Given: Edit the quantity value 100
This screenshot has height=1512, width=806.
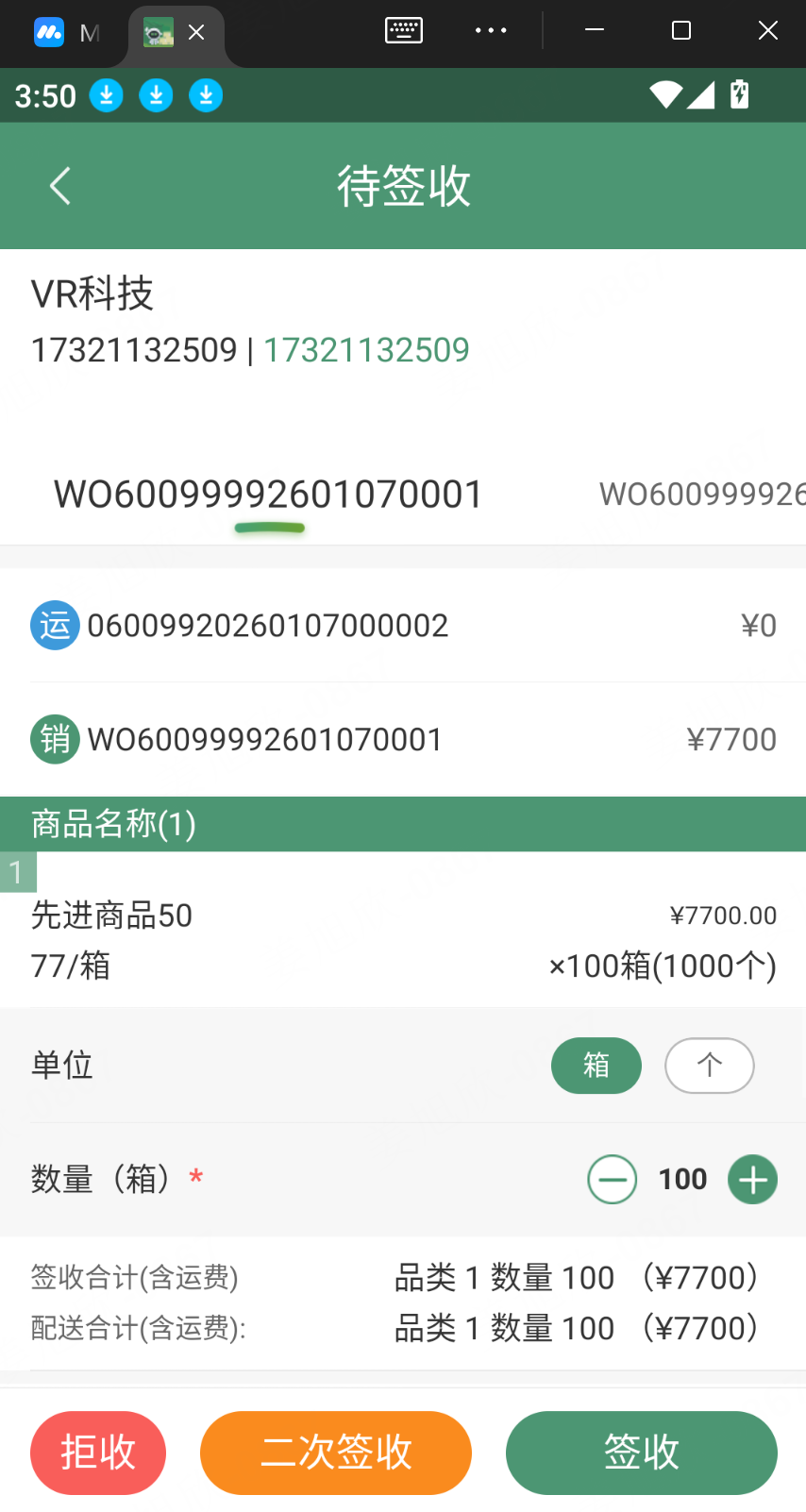Looking at the screenshot, I should pos(682,1180).
